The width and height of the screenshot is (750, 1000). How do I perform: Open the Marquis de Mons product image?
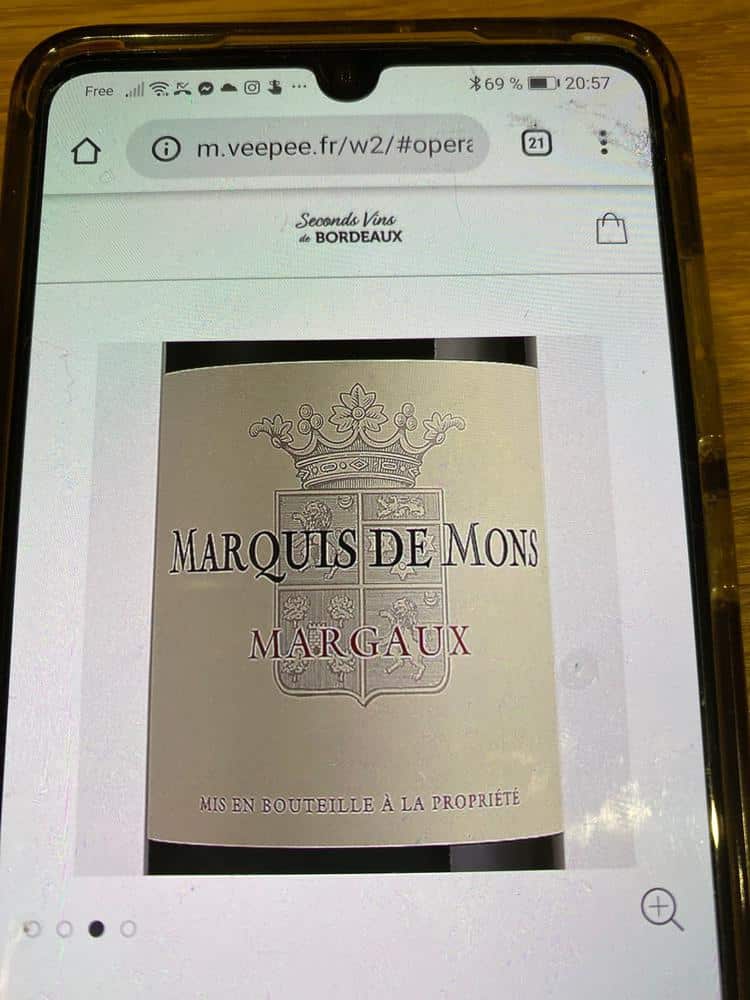point(355,605)
